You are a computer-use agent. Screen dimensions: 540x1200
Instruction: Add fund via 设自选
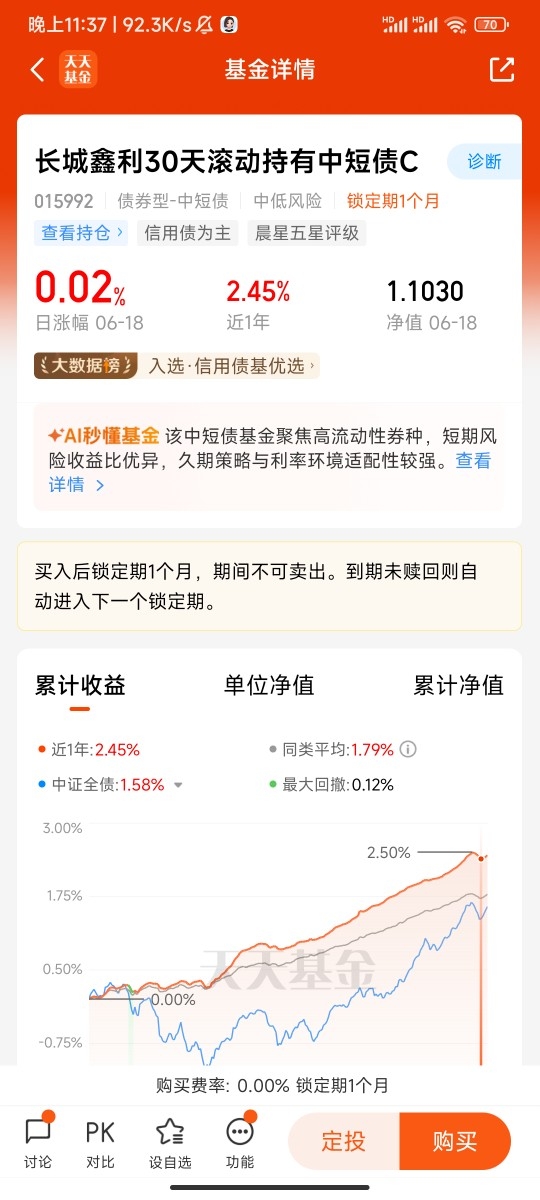click(x=170, y=1142)
